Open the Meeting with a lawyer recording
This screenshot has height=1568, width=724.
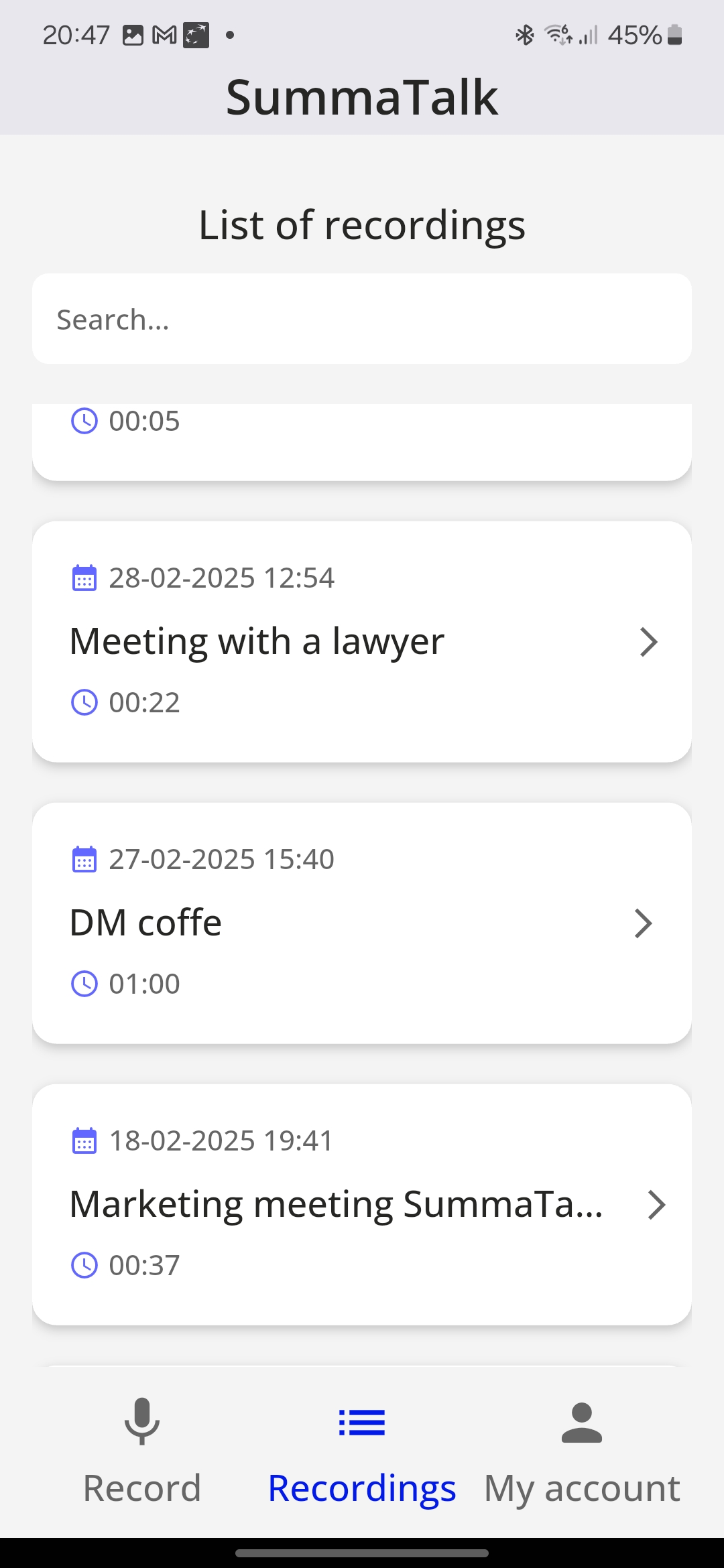tap(257, 641)
